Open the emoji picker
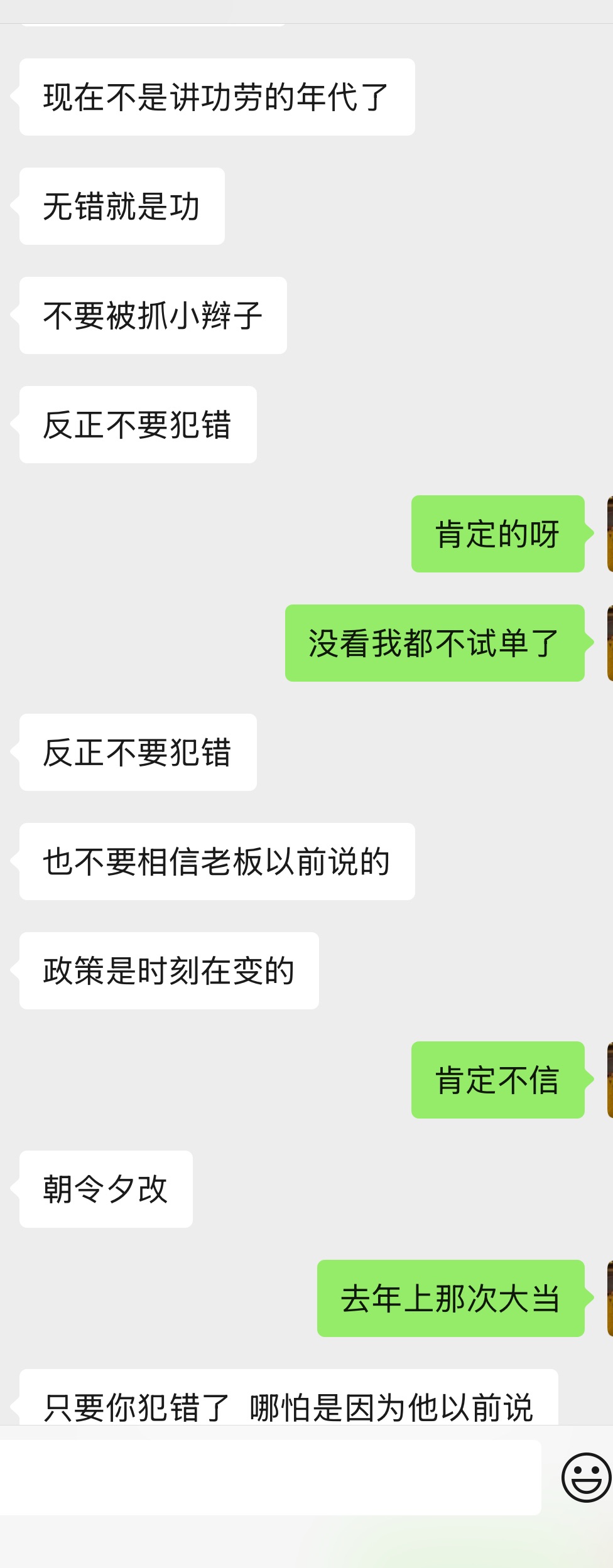Viewport: 613px width, 1568px height. [585, 1477]
